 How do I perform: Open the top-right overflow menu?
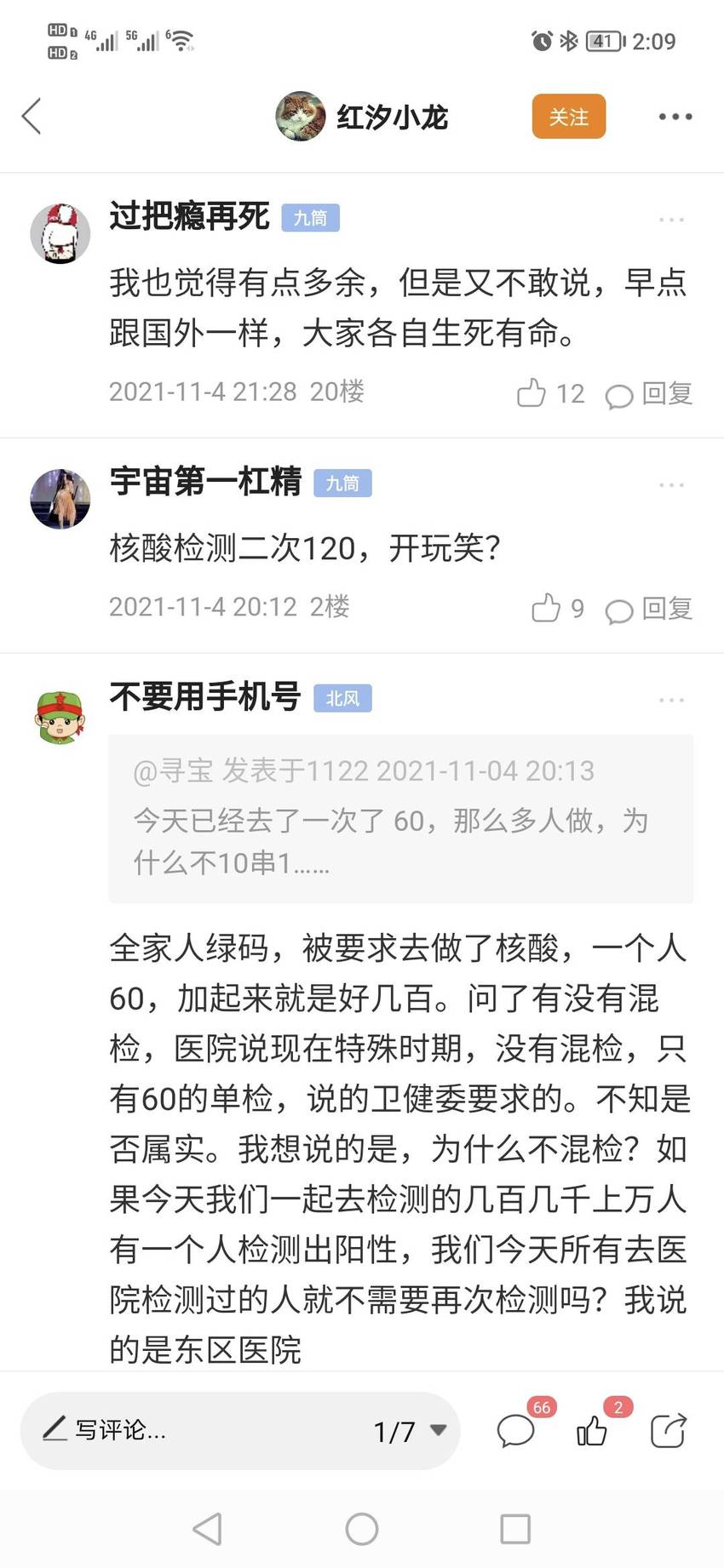click(675, 117)
